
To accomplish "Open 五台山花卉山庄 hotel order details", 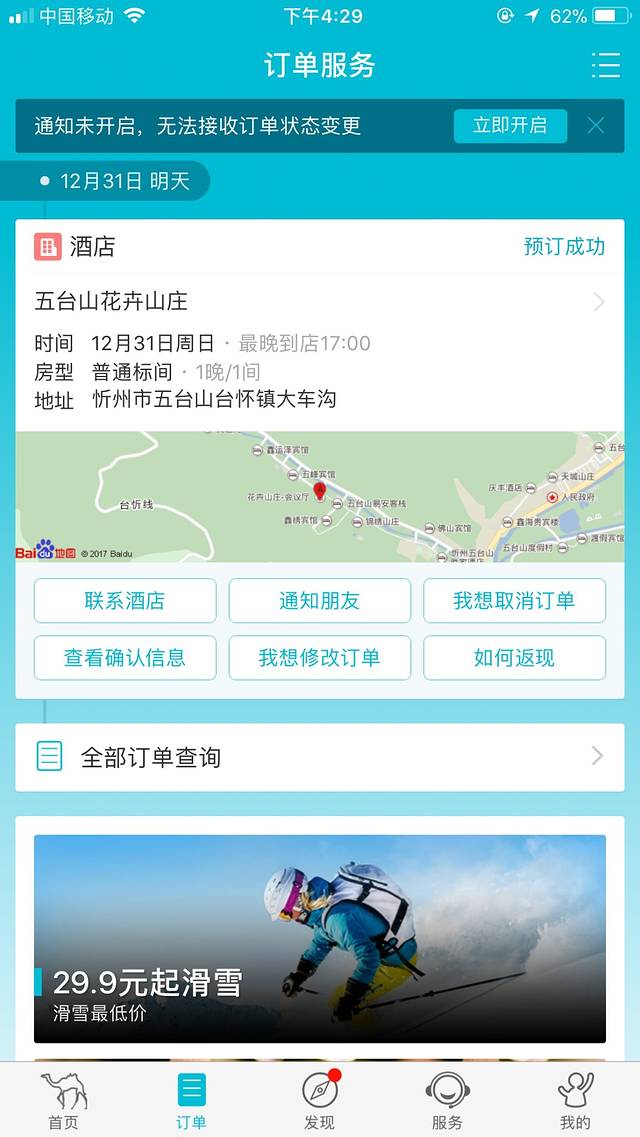I will tap(320, 301).
